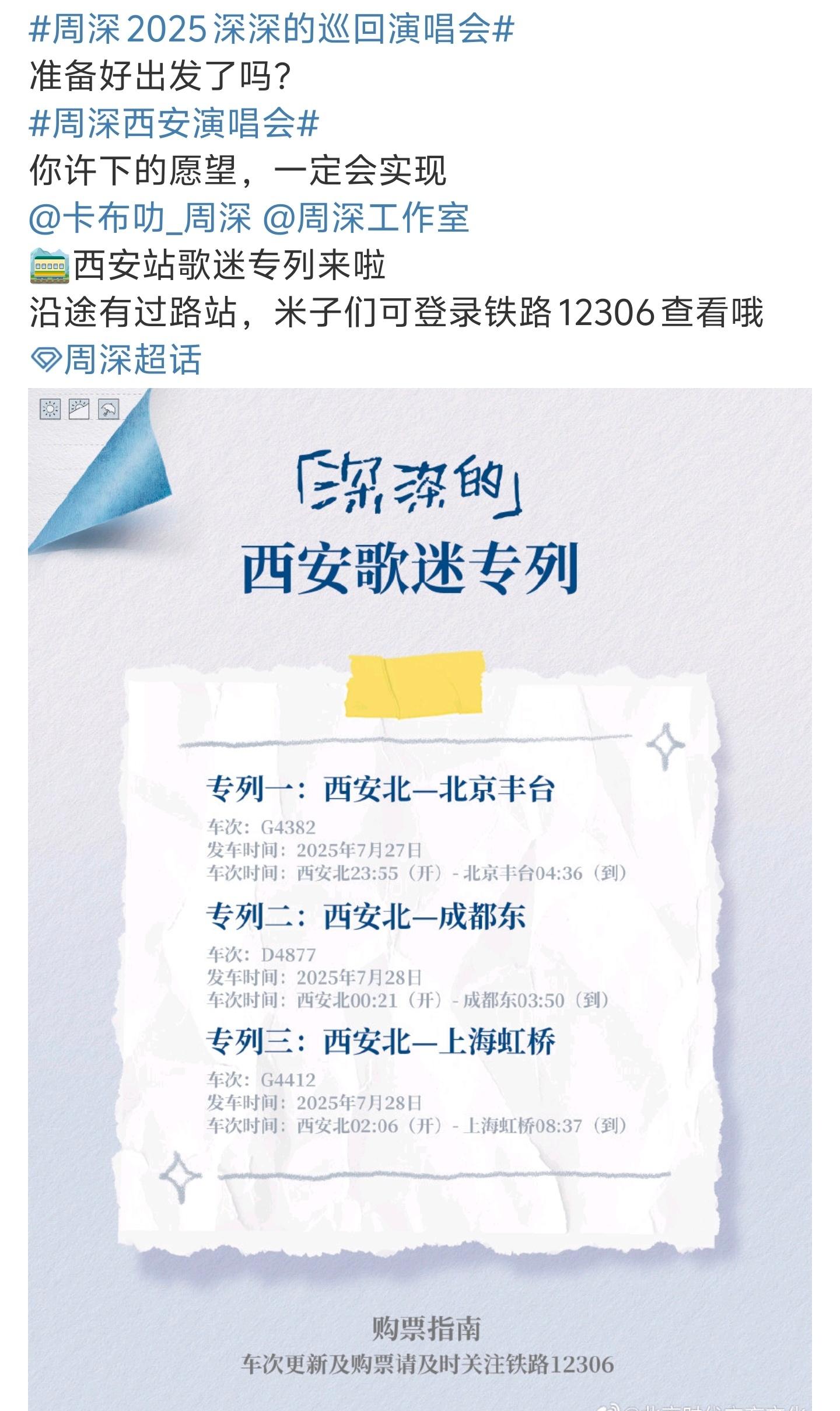Visit @周深工作室 profile
Screen dimensions: 840x1411
pyautogui.click(x=366, y=218)
